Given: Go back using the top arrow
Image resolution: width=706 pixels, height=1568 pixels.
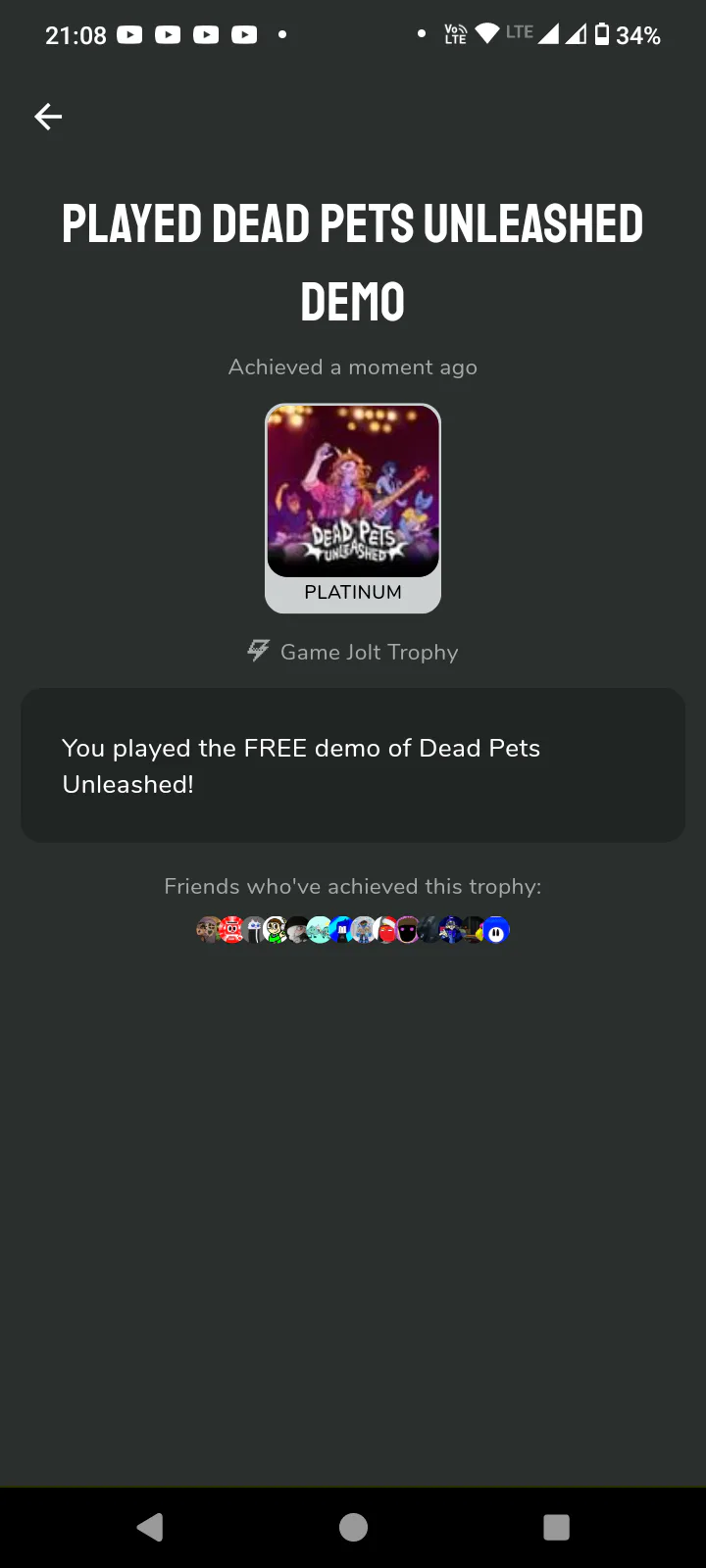Looking at the screenshot, I should tap(48, 117).
